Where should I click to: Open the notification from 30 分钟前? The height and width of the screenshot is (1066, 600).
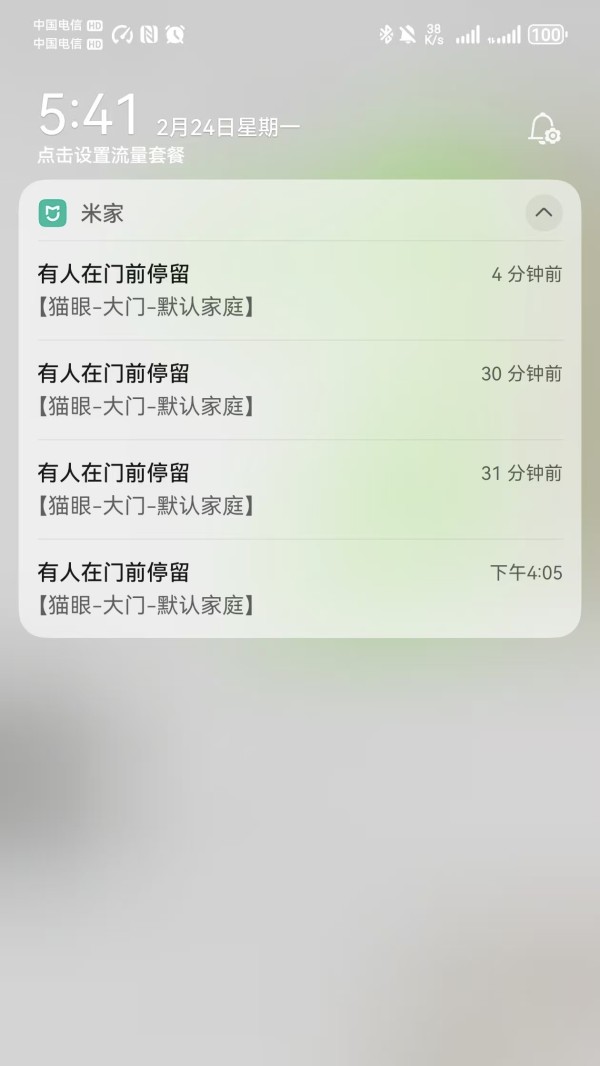tap(300, 390)
